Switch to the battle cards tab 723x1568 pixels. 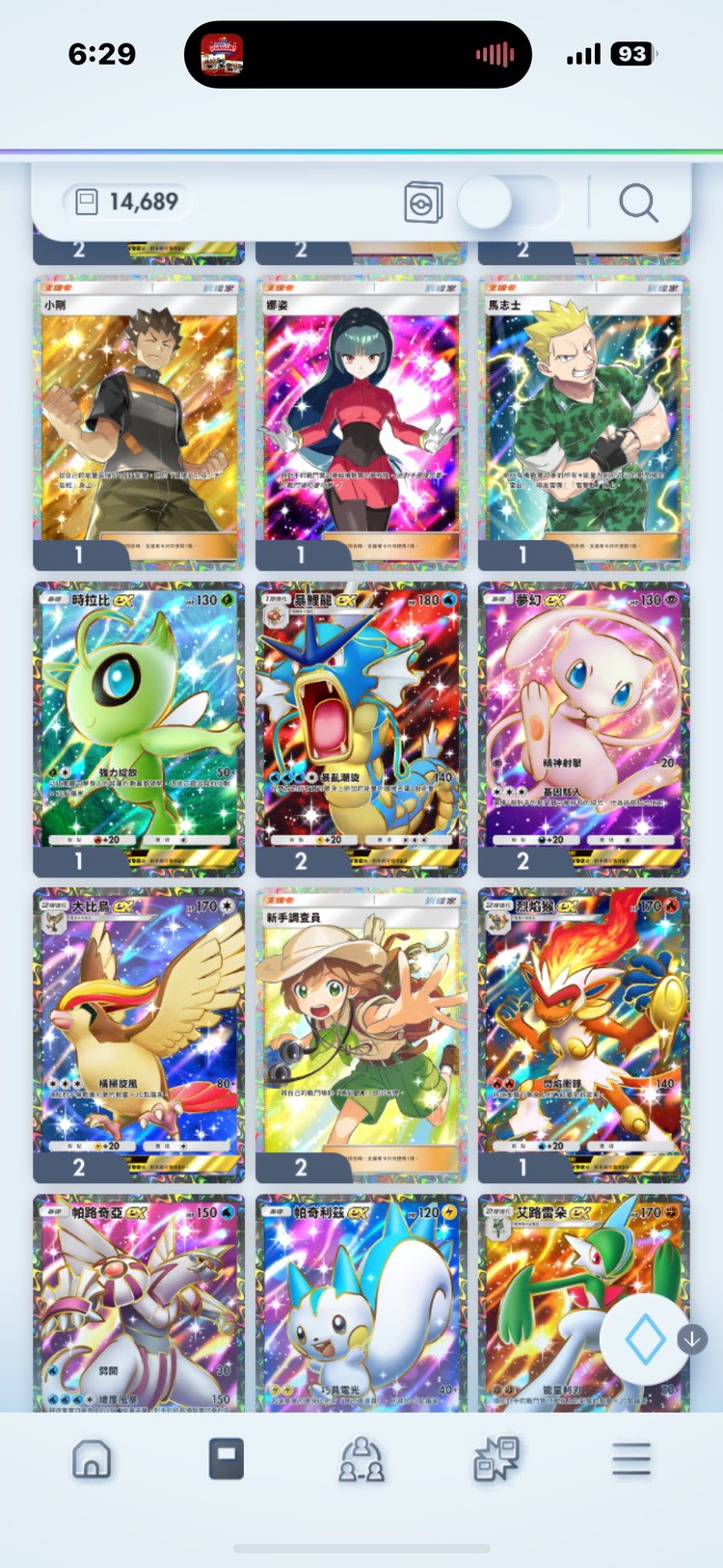click(x=496, y=1459)
